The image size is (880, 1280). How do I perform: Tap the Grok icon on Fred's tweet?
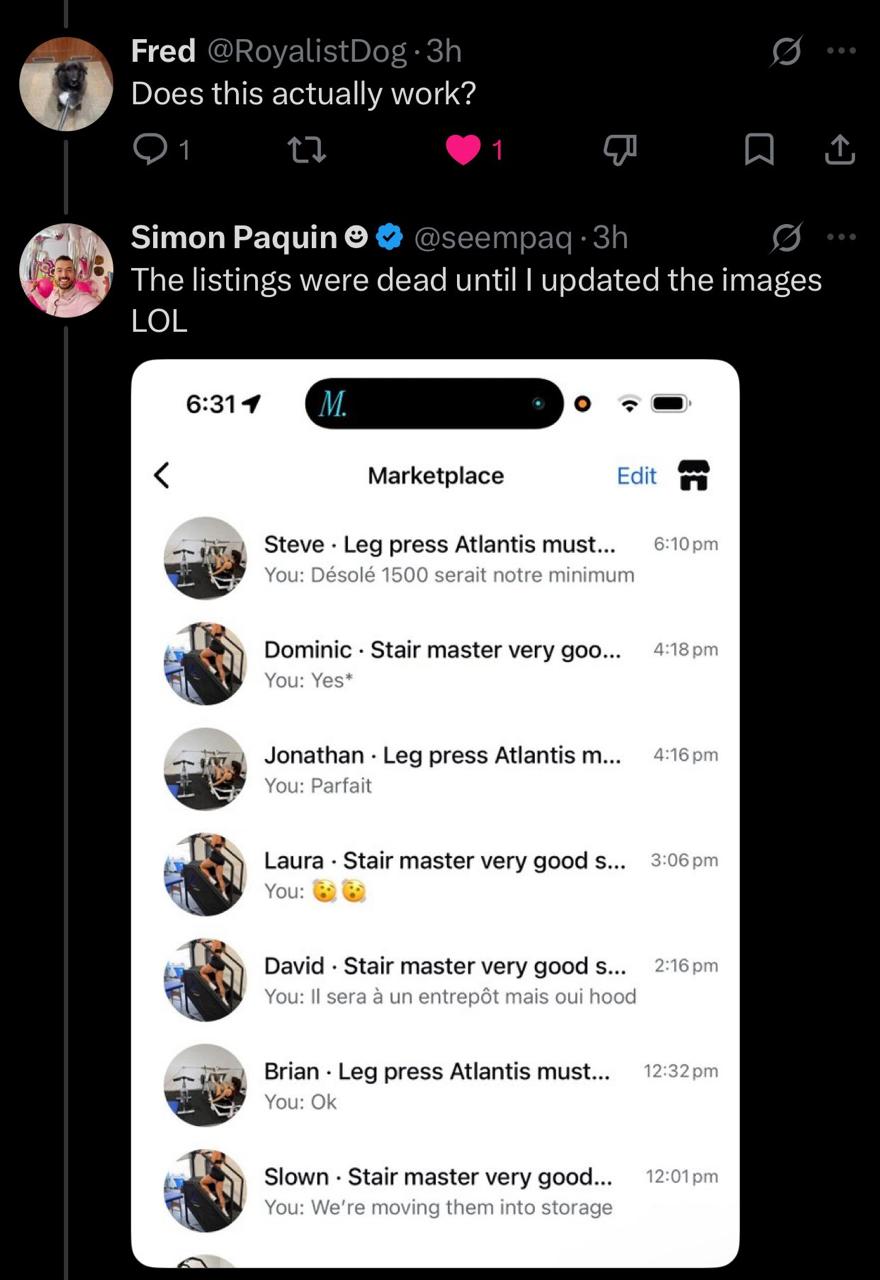pos(786,51)
